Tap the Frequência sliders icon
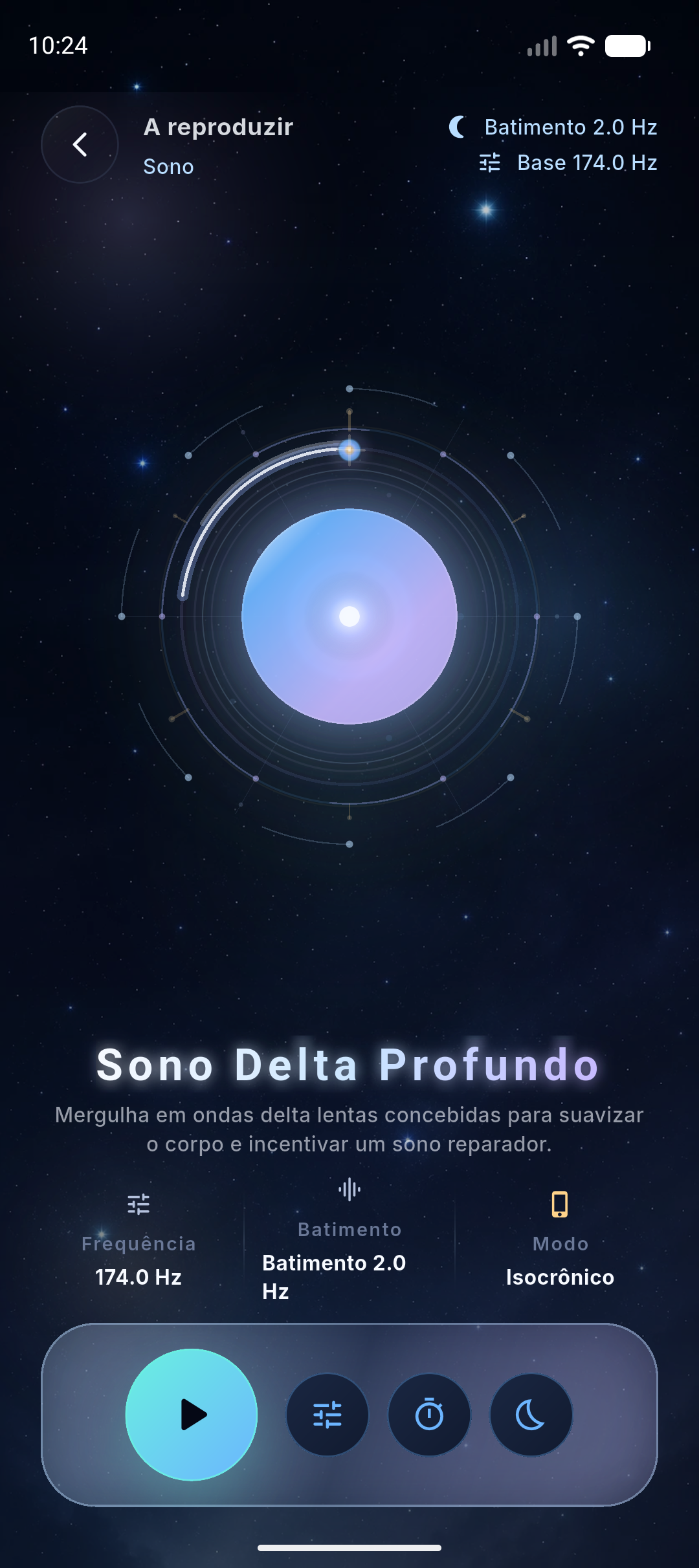The width and height of the screenshot is (699, 1568). click(139, 1202)
